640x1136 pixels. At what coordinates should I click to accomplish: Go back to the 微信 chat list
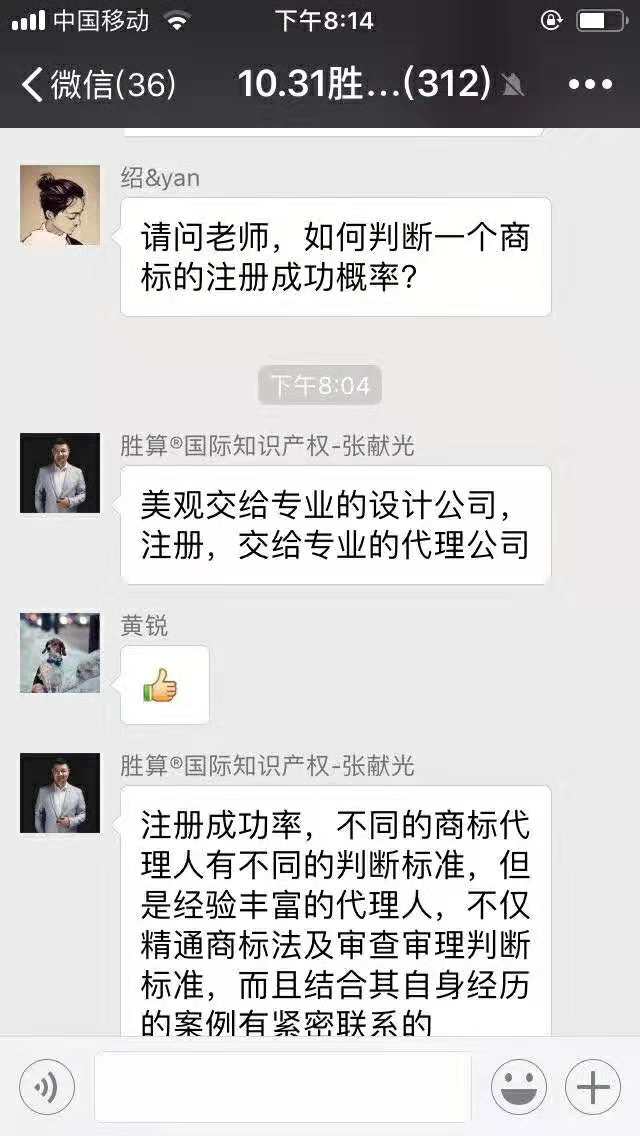click(x=97, y=84)
